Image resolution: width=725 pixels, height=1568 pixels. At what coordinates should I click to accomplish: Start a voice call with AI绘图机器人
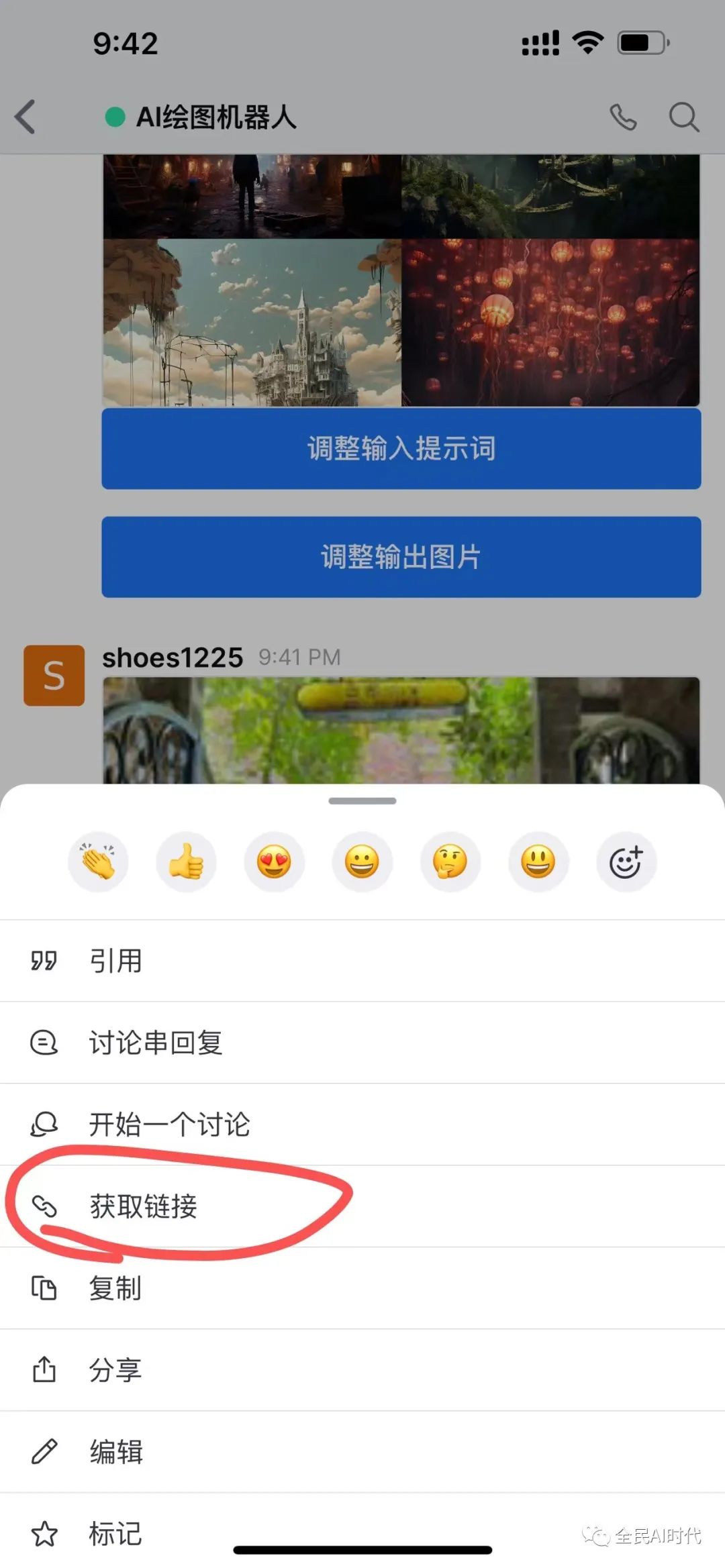coord(622,117)
